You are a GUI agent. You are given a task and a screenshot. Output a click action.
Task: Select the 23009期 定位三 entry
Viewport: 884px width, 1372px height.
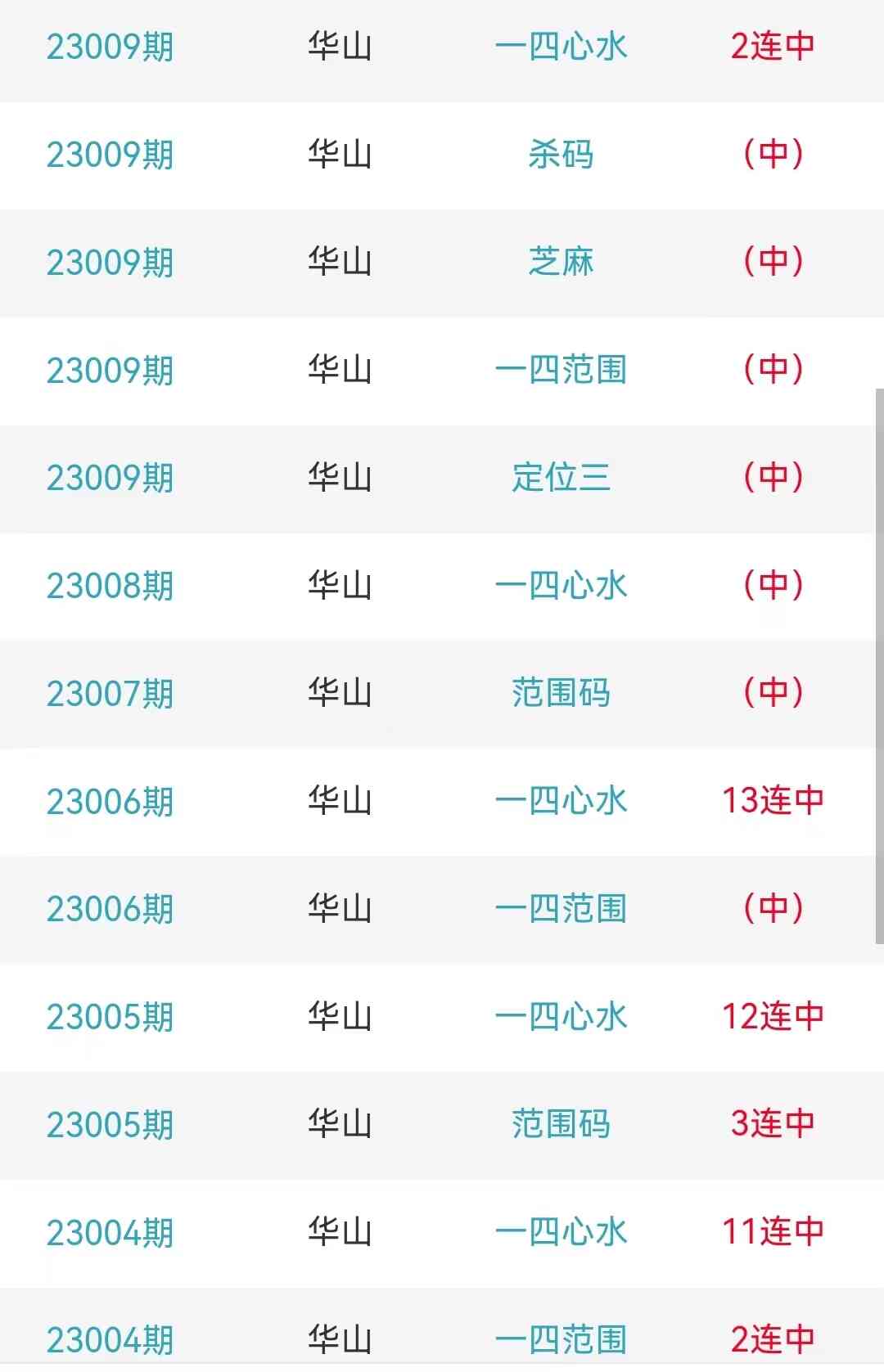pyautogui.click(x=561, y=478)
